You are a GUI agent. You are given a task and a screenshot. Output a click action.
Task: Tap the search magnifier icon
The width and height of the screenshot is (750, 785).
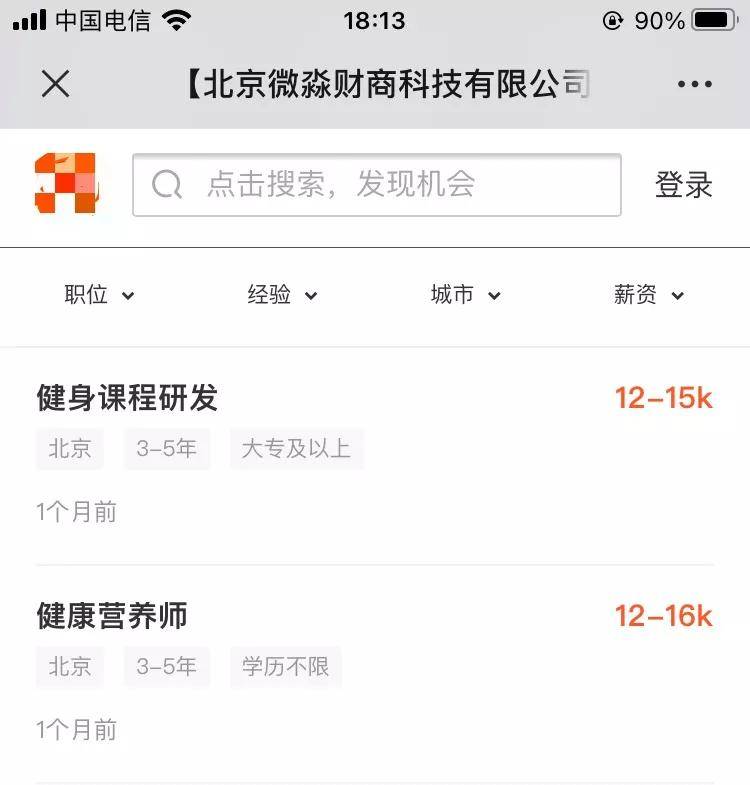pos(165,186)
